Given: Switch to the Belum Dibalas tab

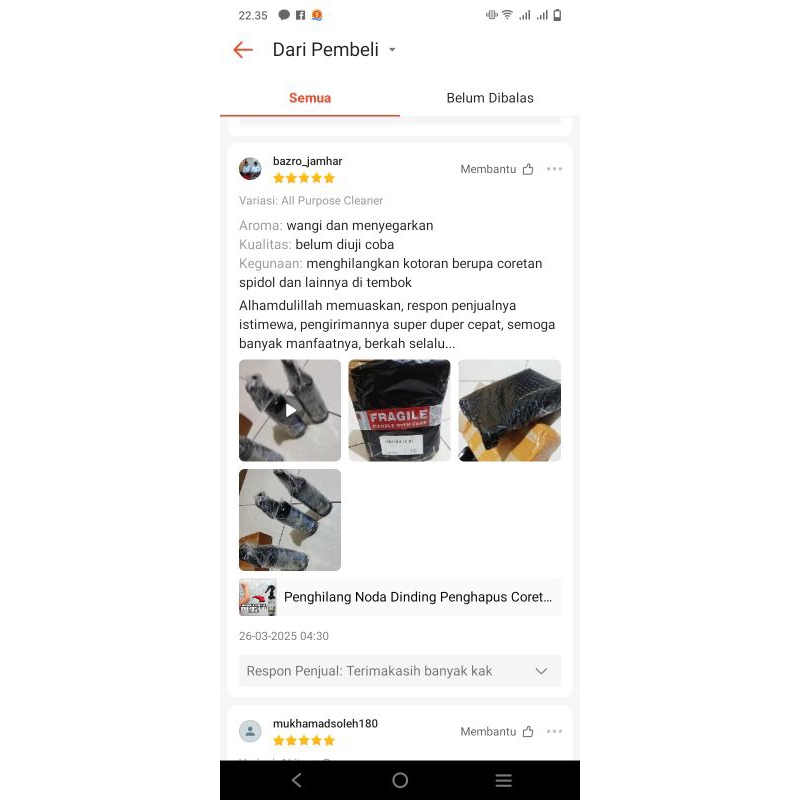Looking at the screenshot, I should 490,98.
